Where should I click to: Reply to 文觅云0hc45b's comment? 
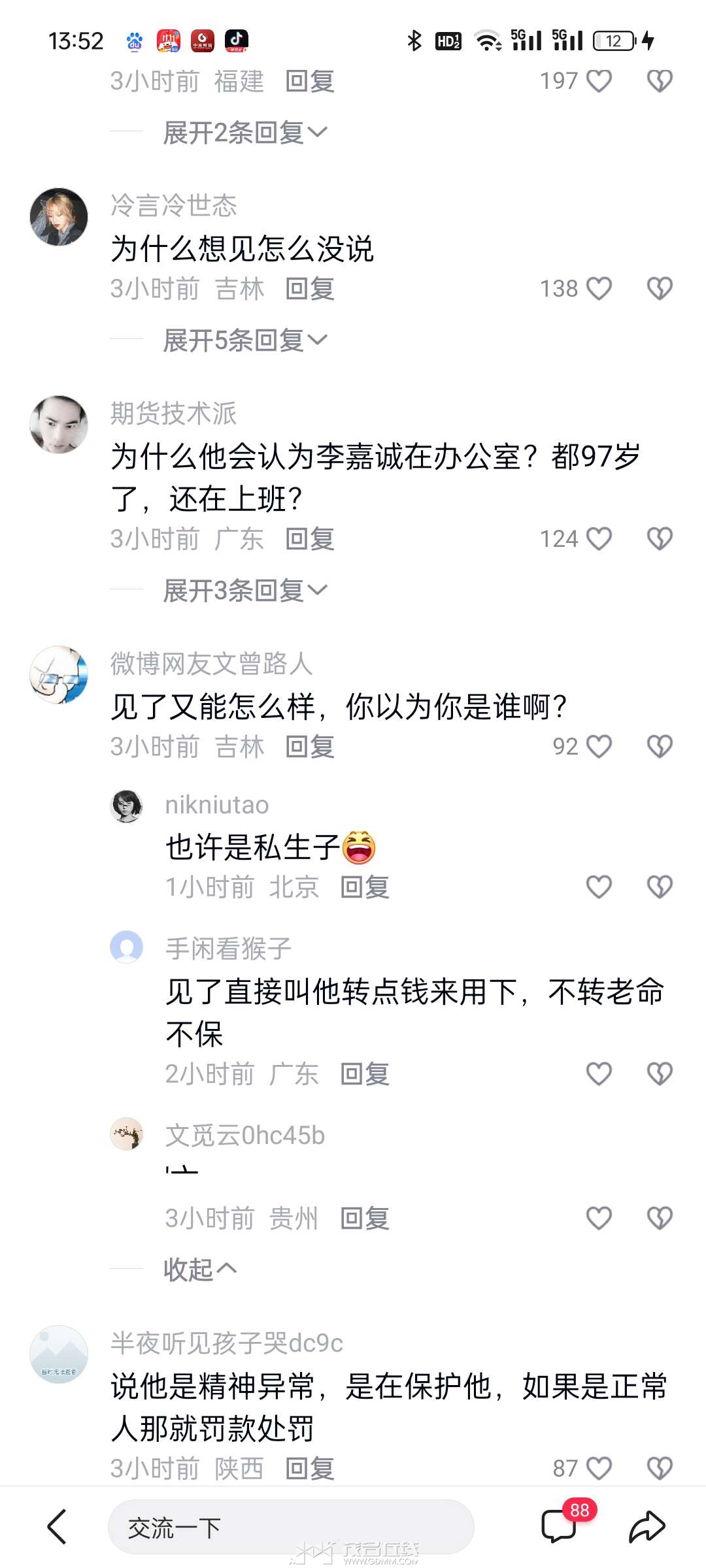(365, 1218)
